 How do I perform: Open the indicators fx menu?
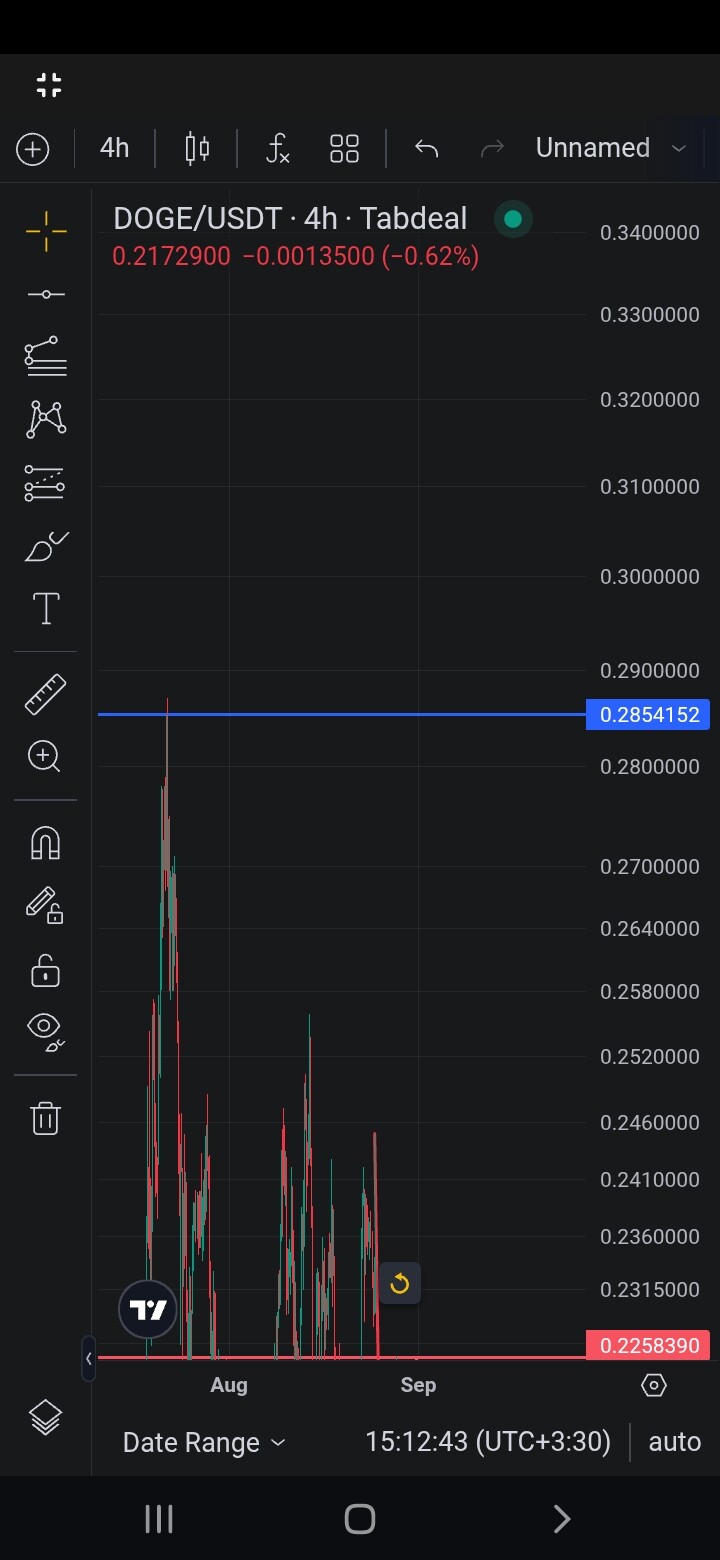point(277,149)
